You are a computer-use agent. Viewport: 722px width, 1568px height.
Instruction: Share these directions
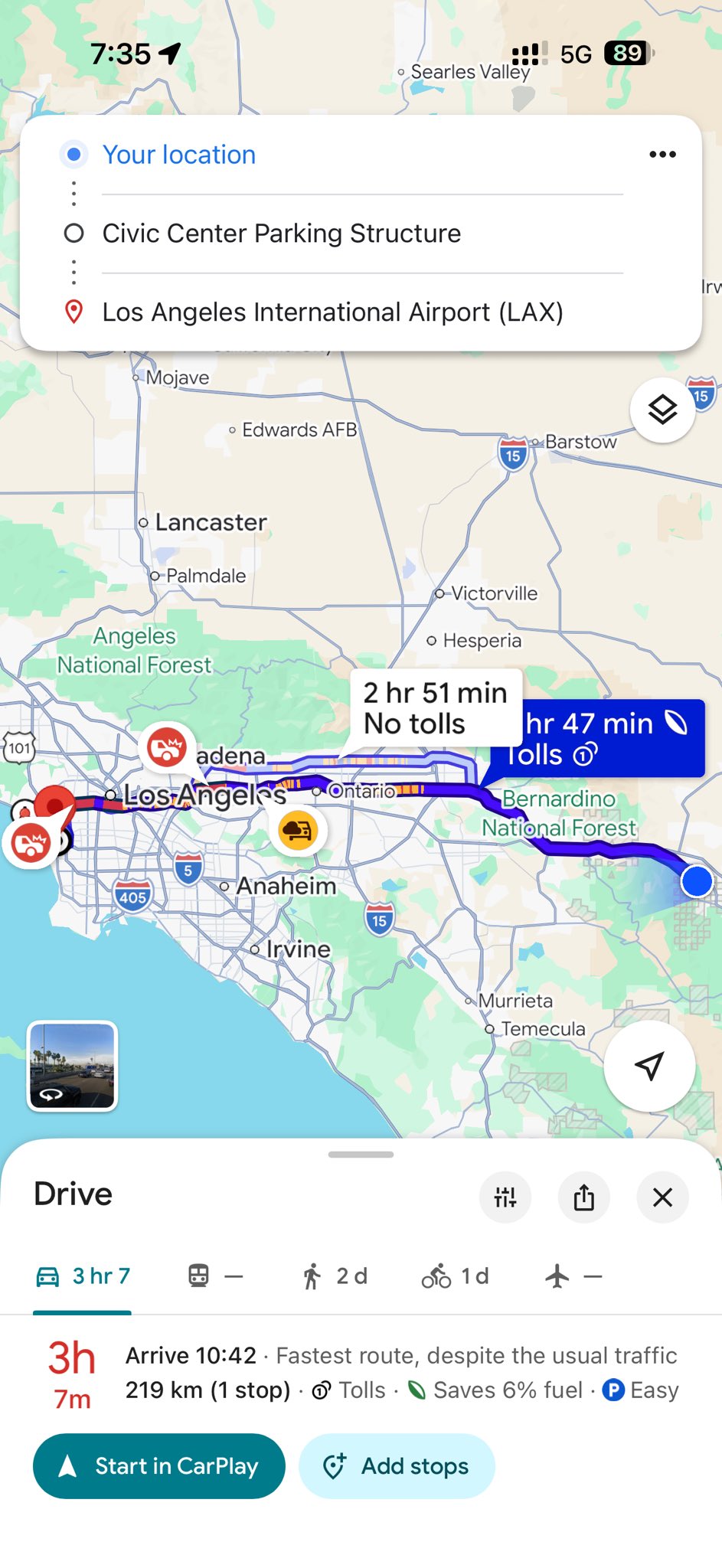(x=584, y=1197)
